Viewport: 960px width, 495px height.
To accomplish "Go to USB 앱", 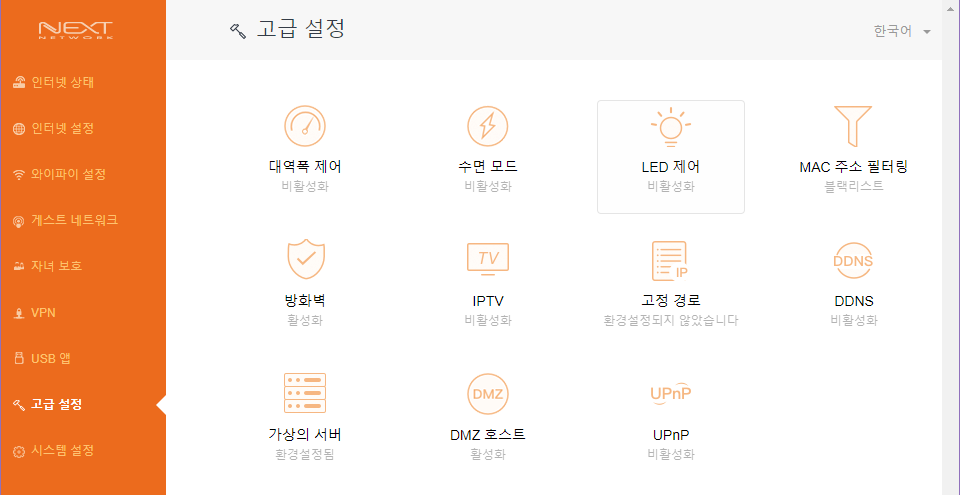I will (50, 358).
